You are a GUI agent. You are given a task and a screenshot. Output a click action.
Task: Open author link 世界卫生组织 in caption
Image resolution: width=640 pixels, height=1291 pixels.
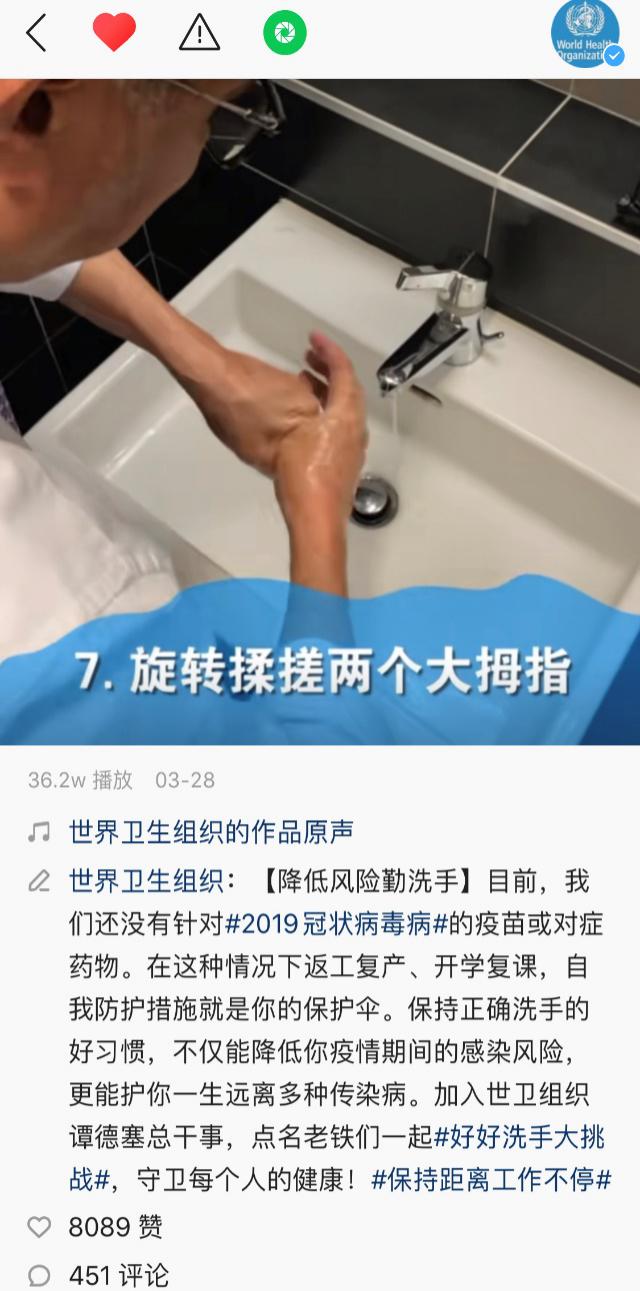click(x=146, y=881)
